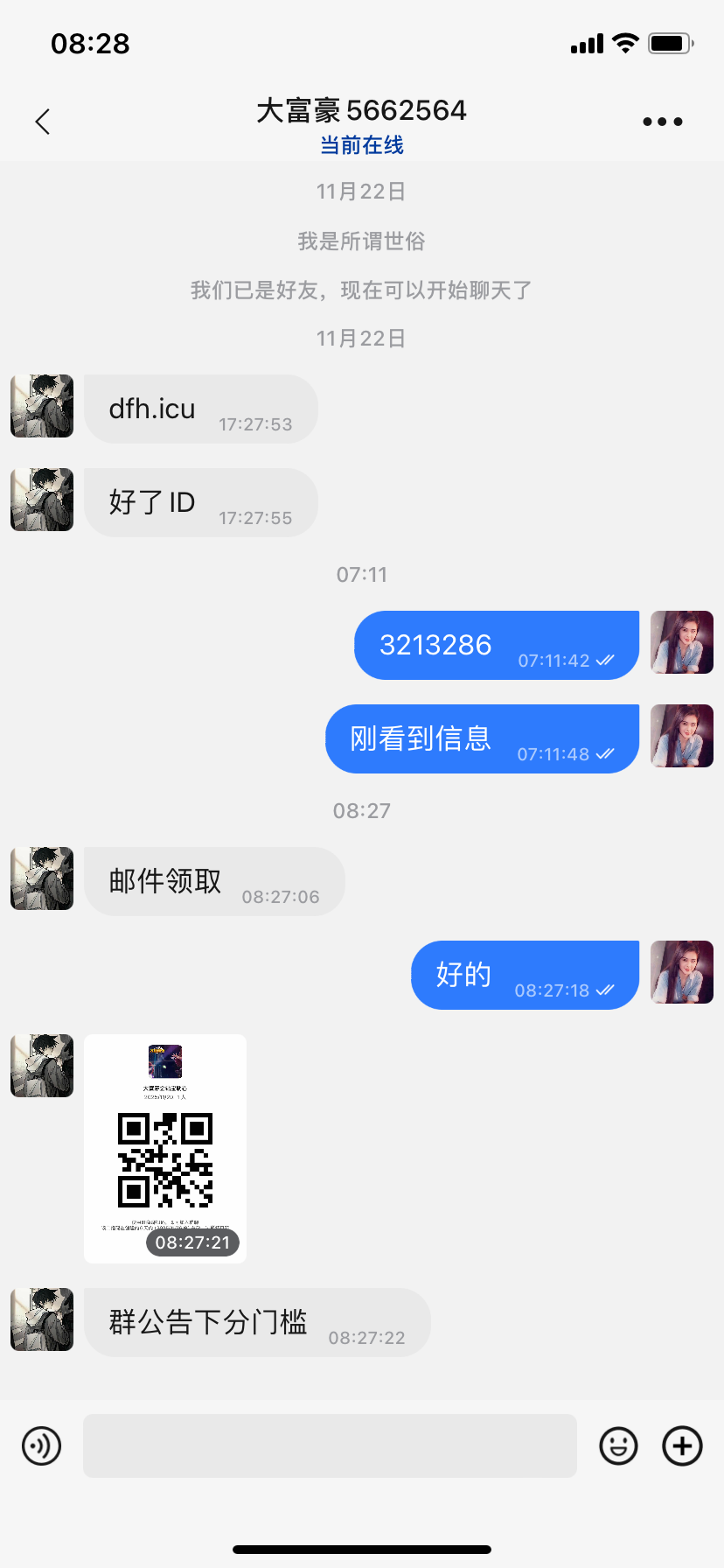This screenshot has width=724, height=1568.
Task: Open the emoji picker
Action: [618, 1445]
